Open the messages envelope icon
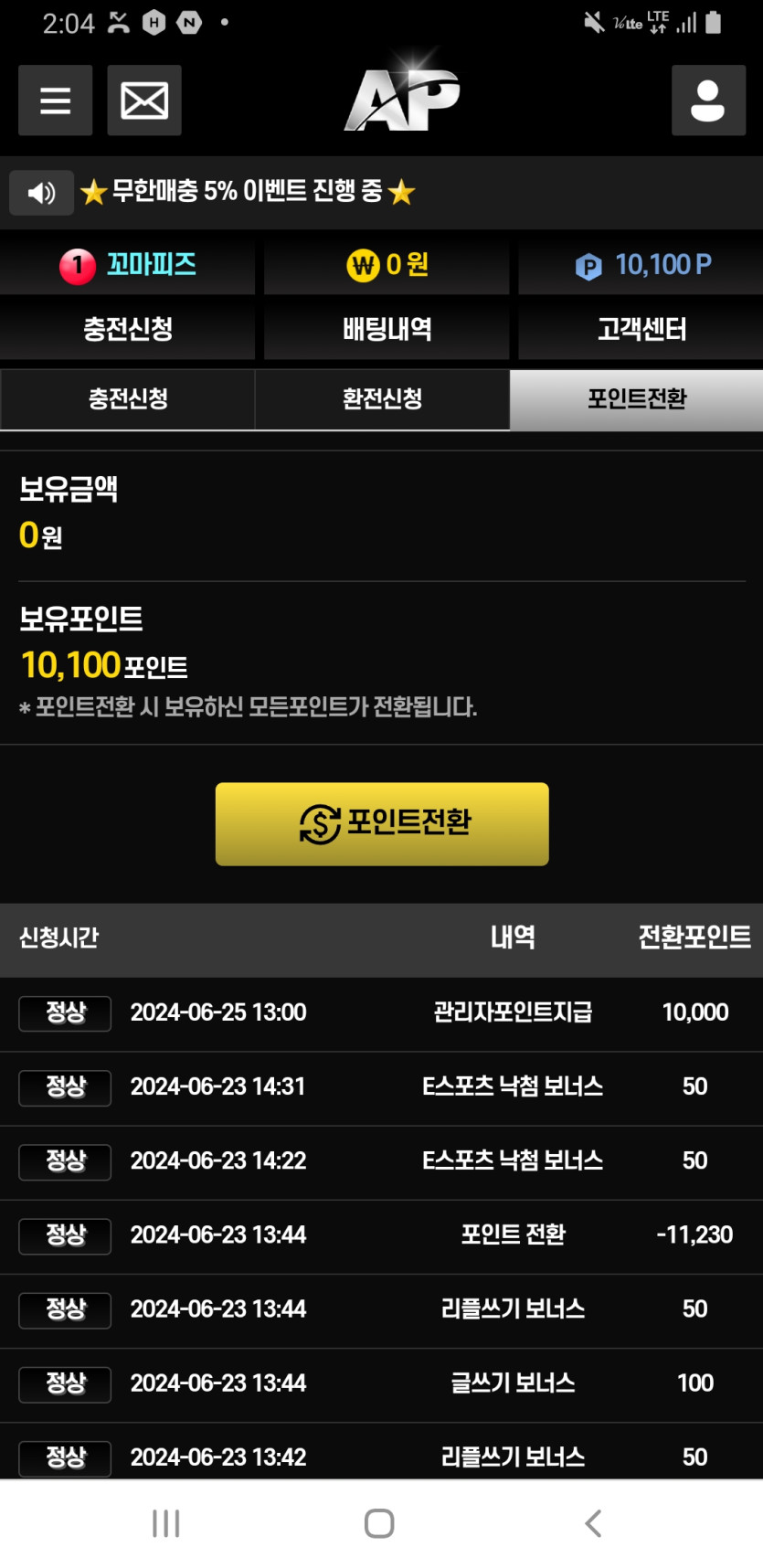Viewport: 763px width, 1568px height. tap(144, 101)
